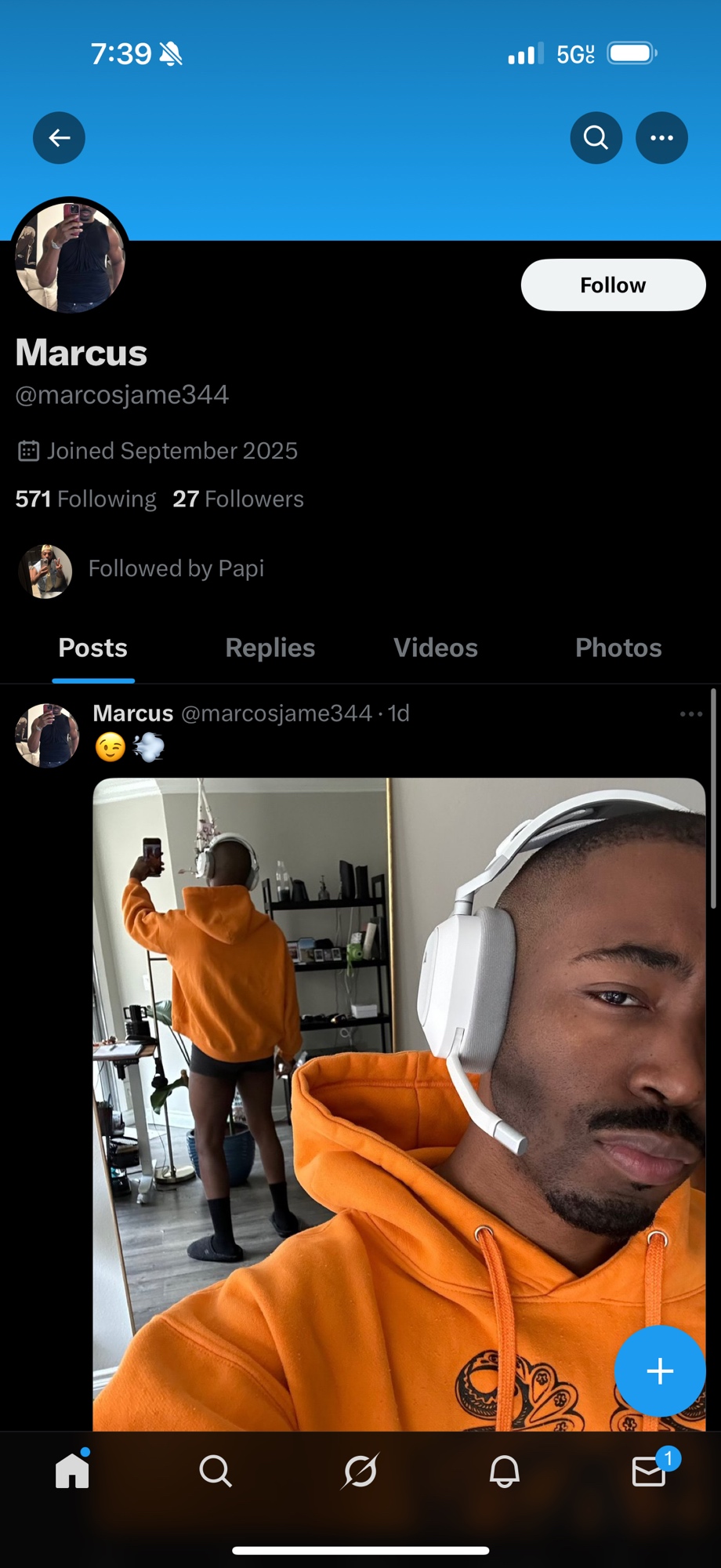View Marcus's profile picture
The height and width of the screenshot is (1568, 721).
point(71,256)
